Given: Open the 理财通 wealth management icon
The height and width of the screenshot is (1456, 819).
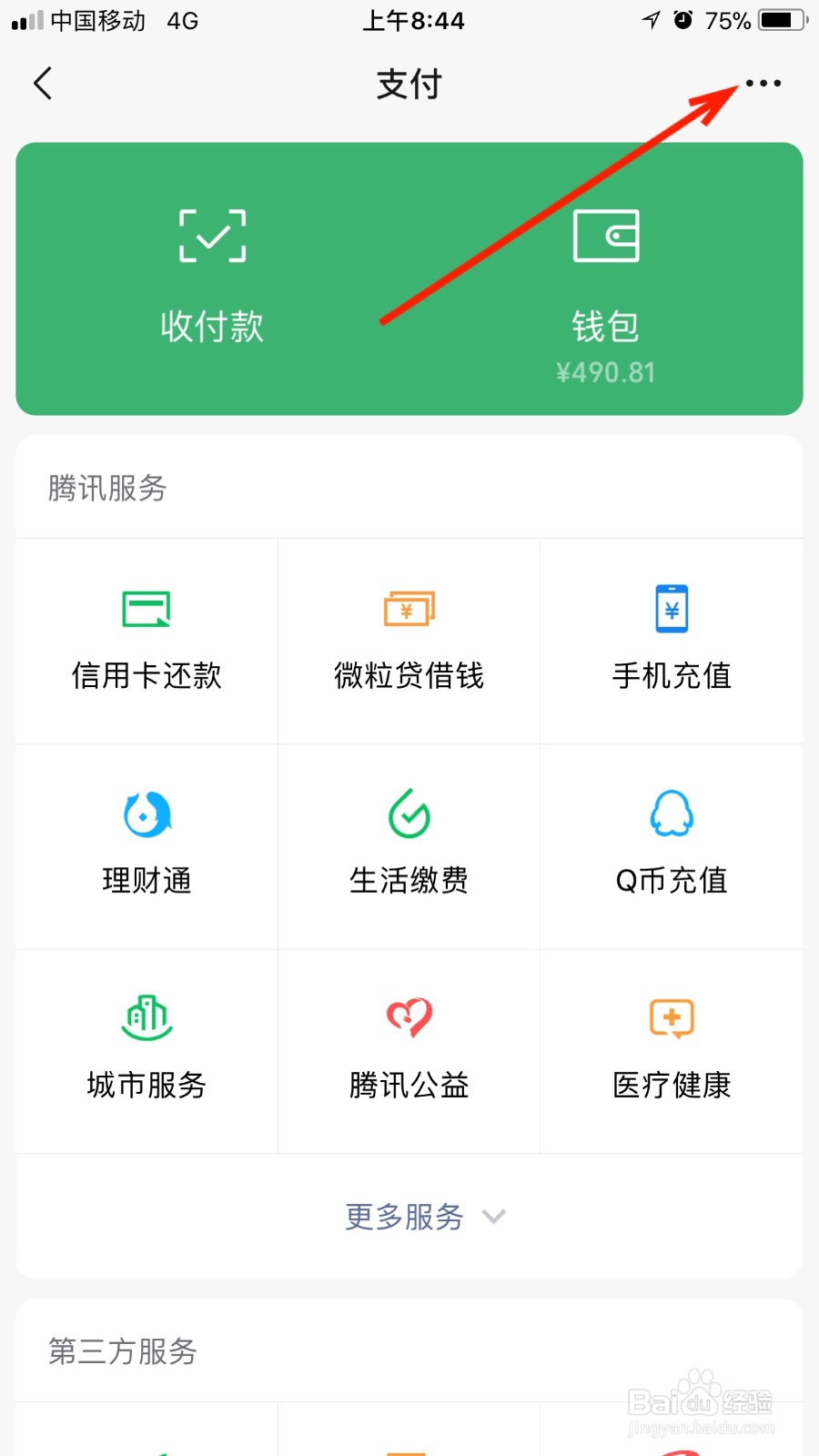Looking at the screenshot, I should [146, 842].
